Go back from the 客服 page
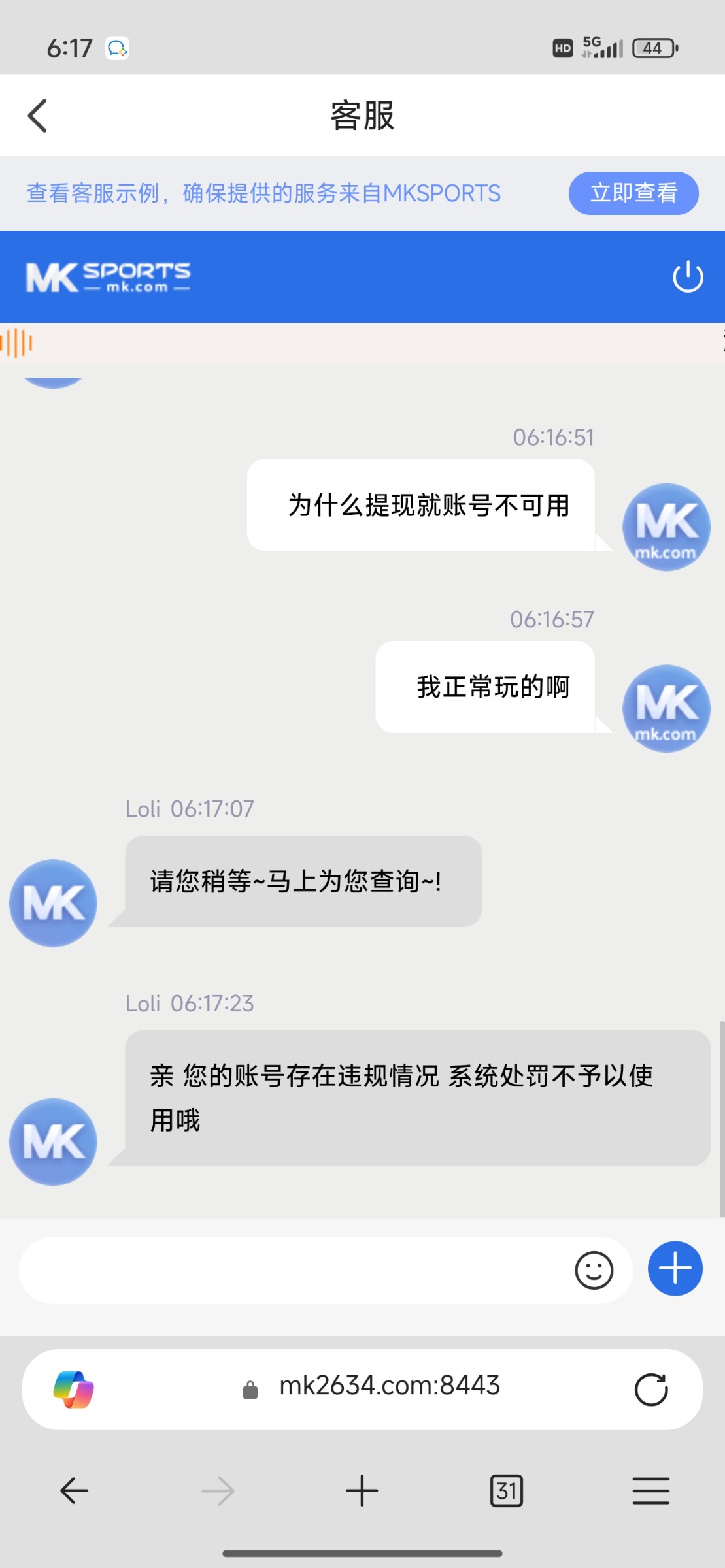 coord(38,116)
